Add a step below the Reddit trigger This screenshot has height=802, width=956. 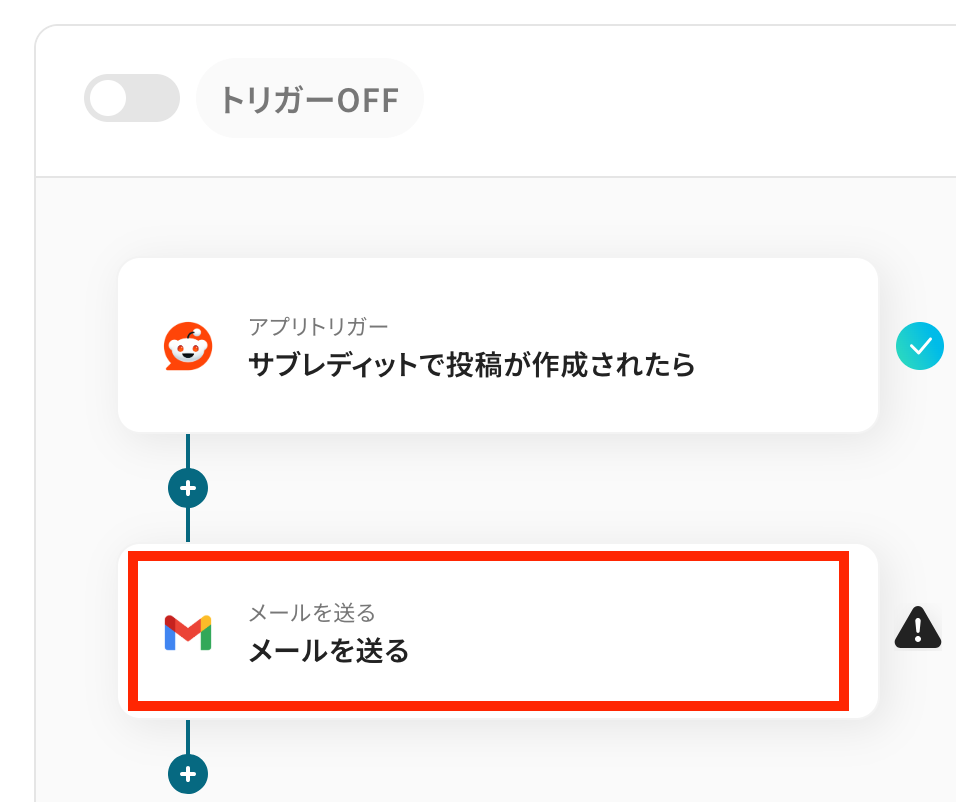coord(187,489)
